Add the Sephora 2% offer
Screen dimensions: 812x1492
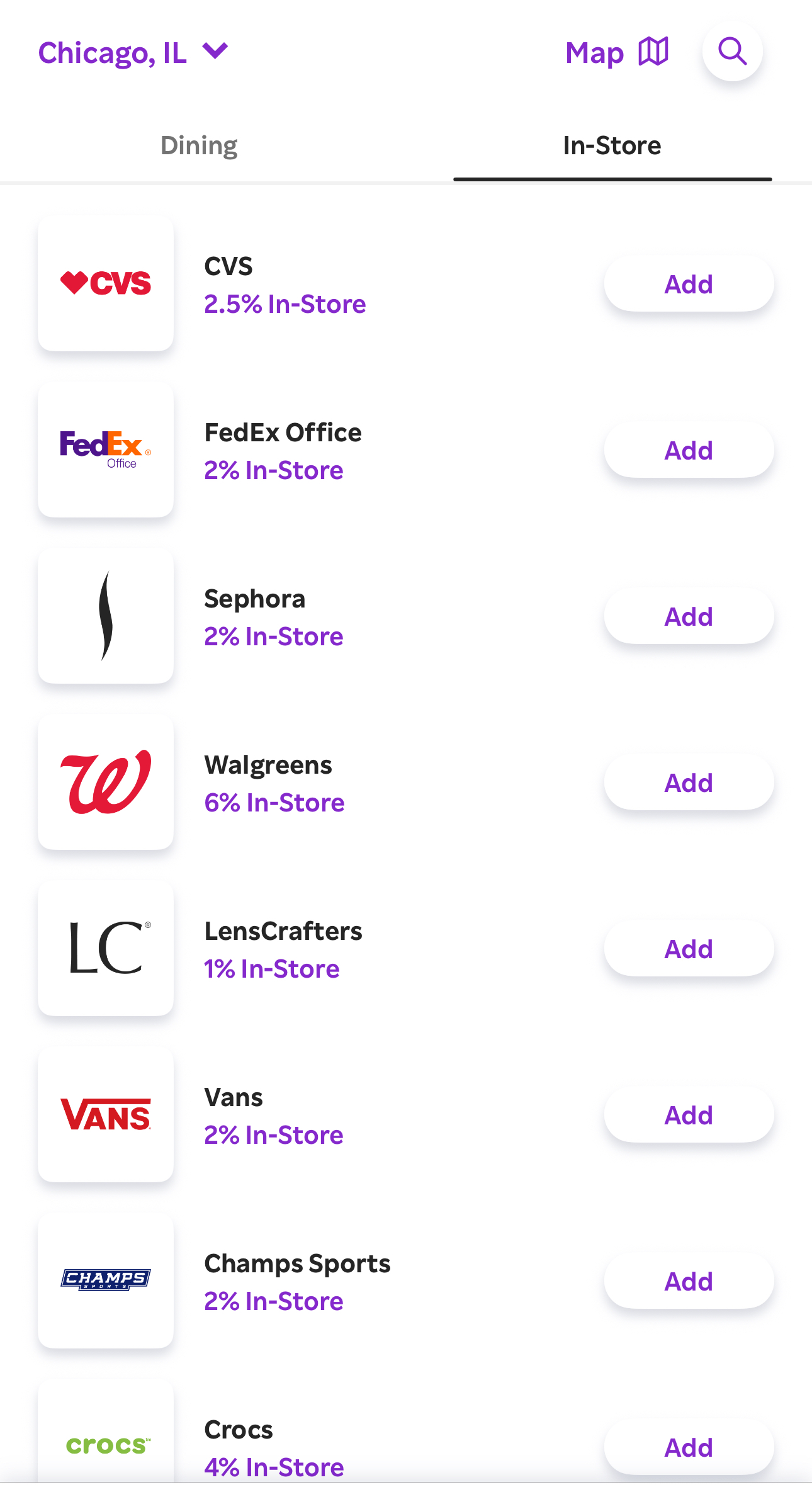click(689, 617)
